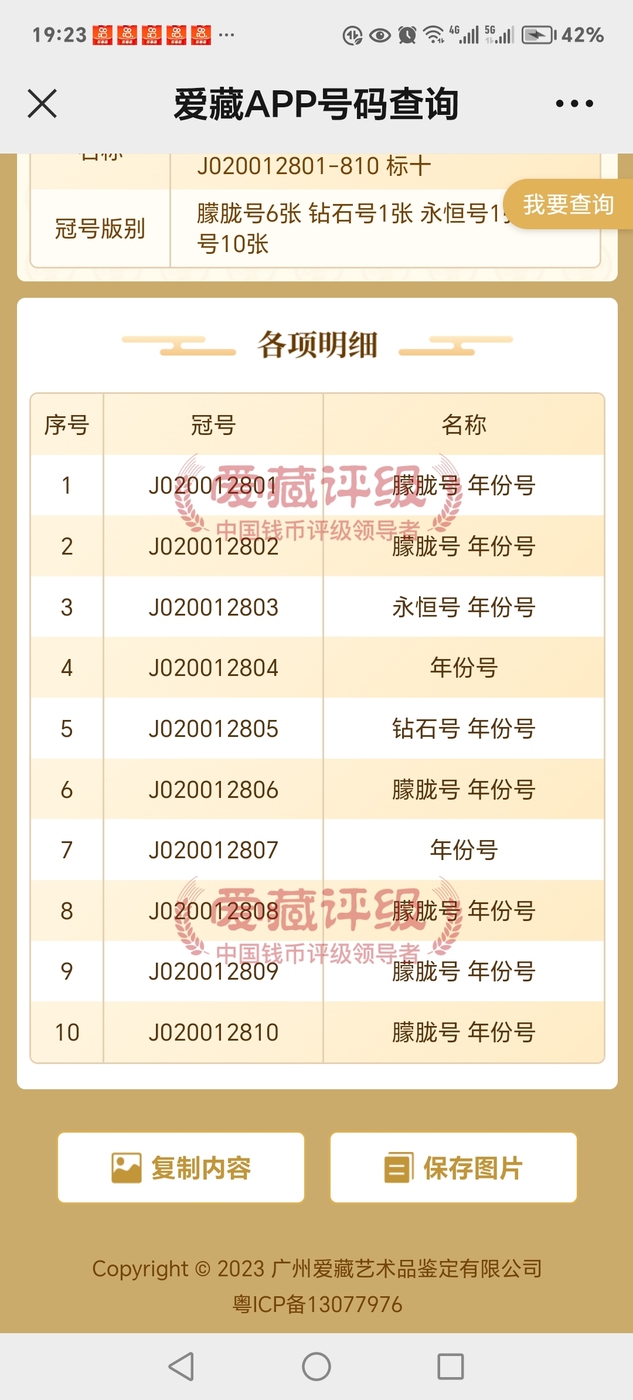Copy the results with 复制内容

181,1167
